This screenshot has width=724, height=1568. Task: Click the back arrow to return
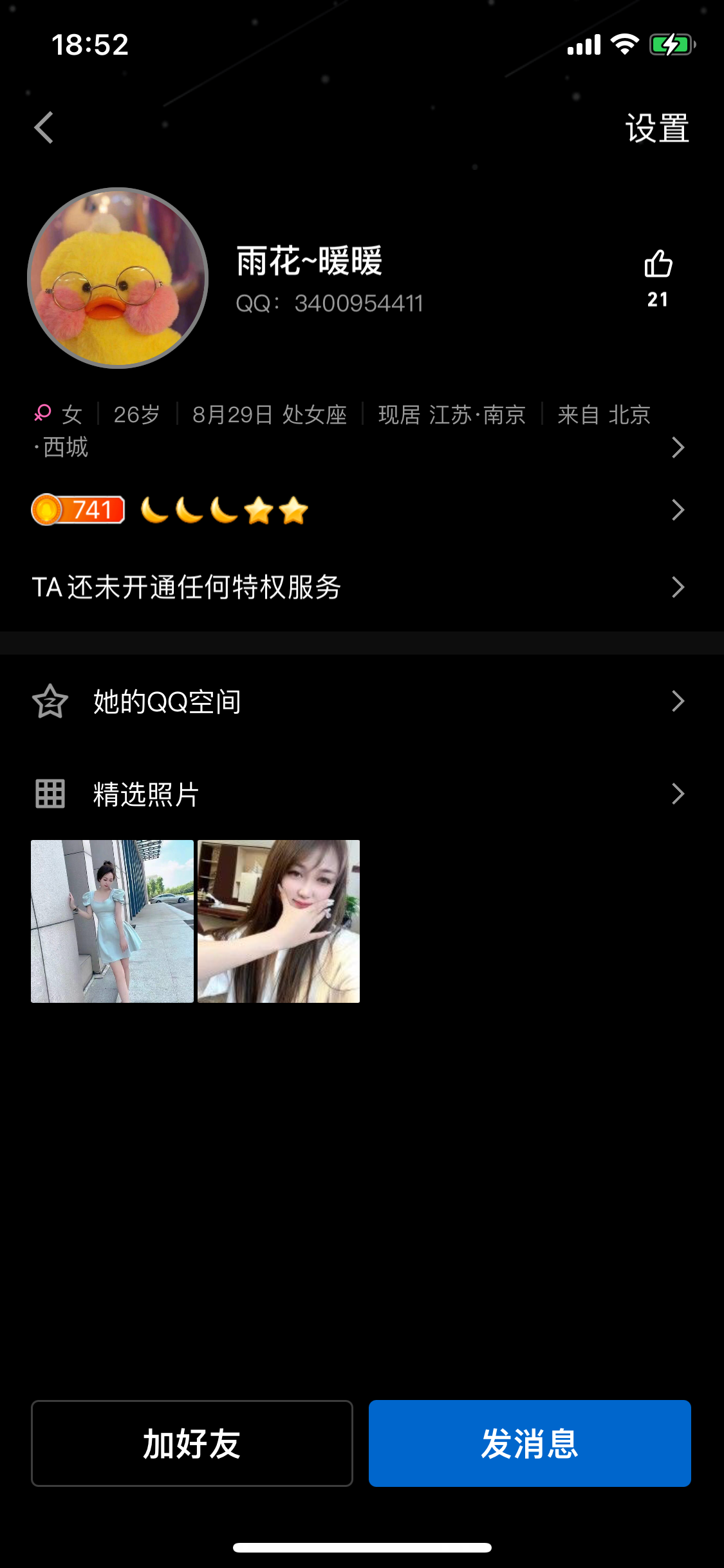(44, 127)
